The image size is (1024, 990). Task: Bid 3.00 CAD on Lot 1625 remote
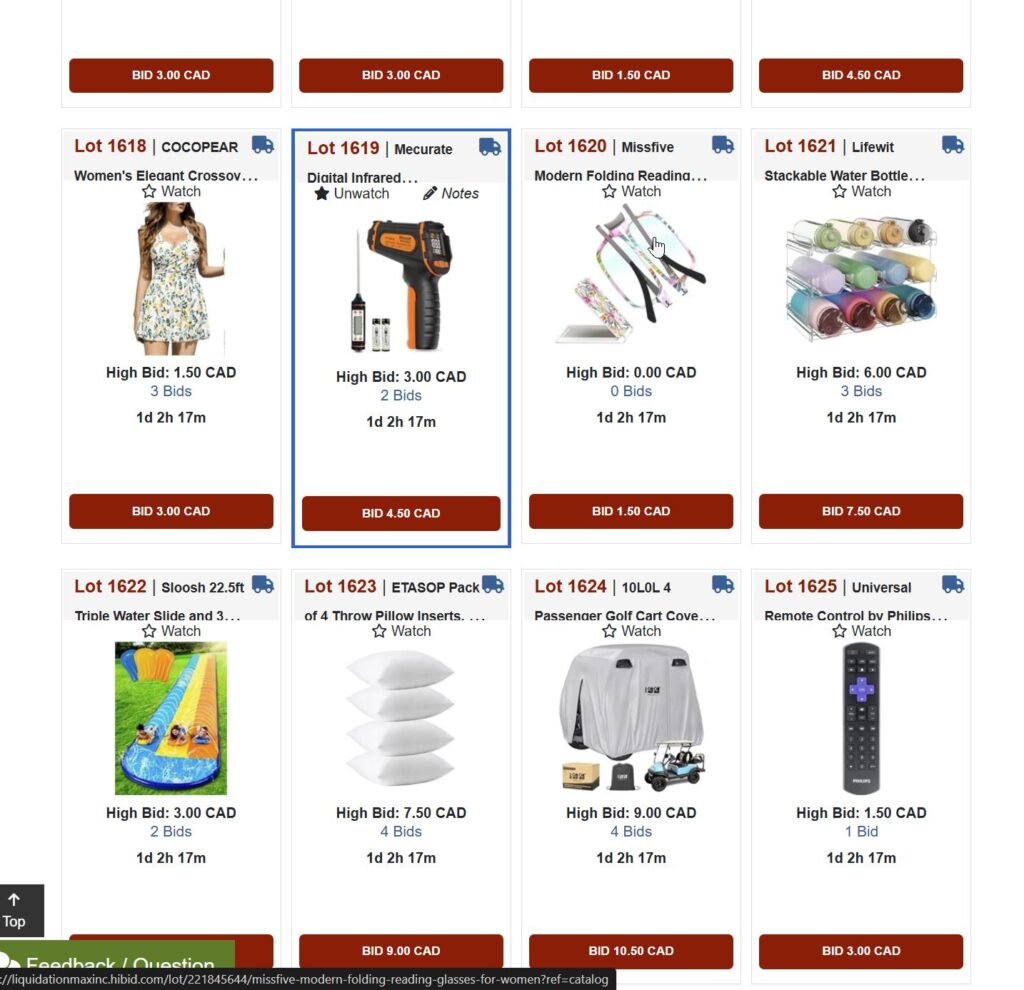coord(861,951)
